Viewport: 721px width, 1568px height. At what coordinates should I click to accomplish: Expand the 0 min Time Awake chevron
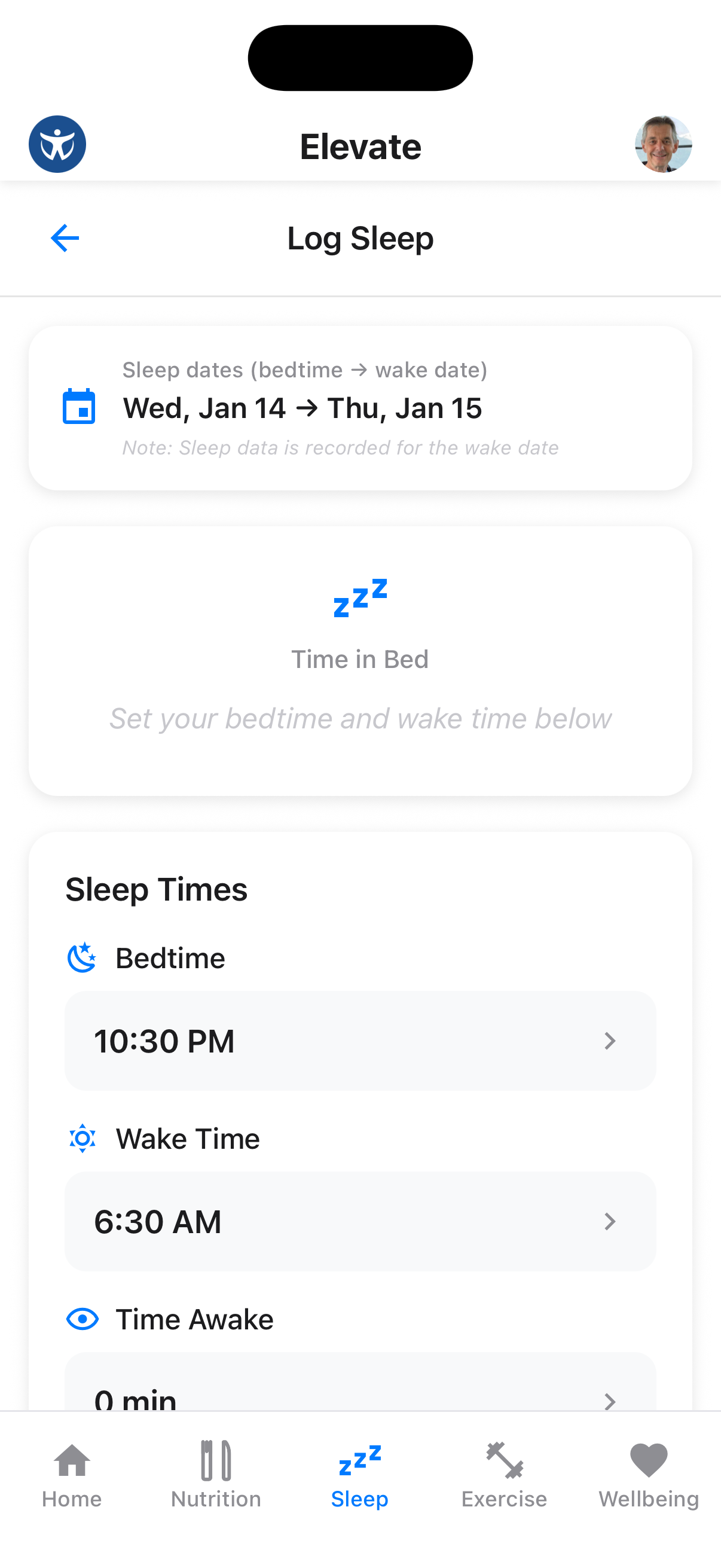pos(610,1402)
